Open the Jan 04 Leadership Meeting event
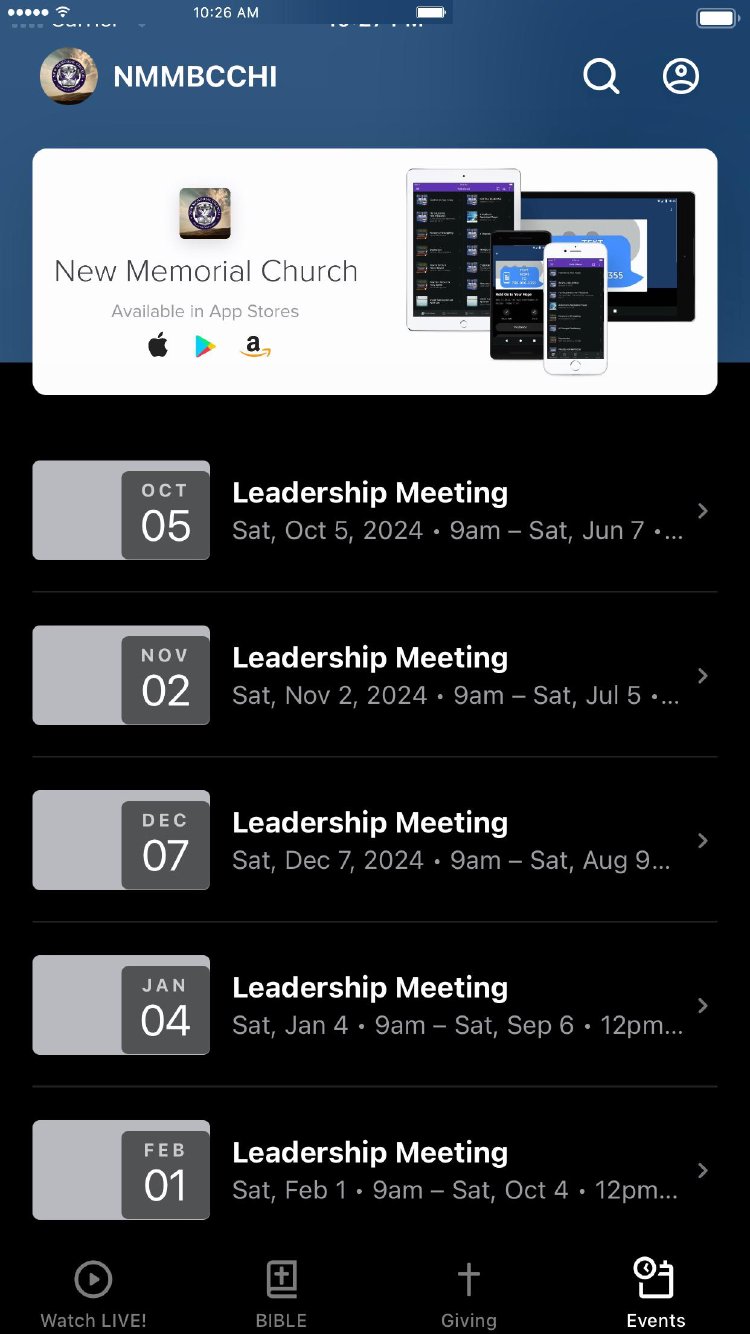 [375, 1005]
